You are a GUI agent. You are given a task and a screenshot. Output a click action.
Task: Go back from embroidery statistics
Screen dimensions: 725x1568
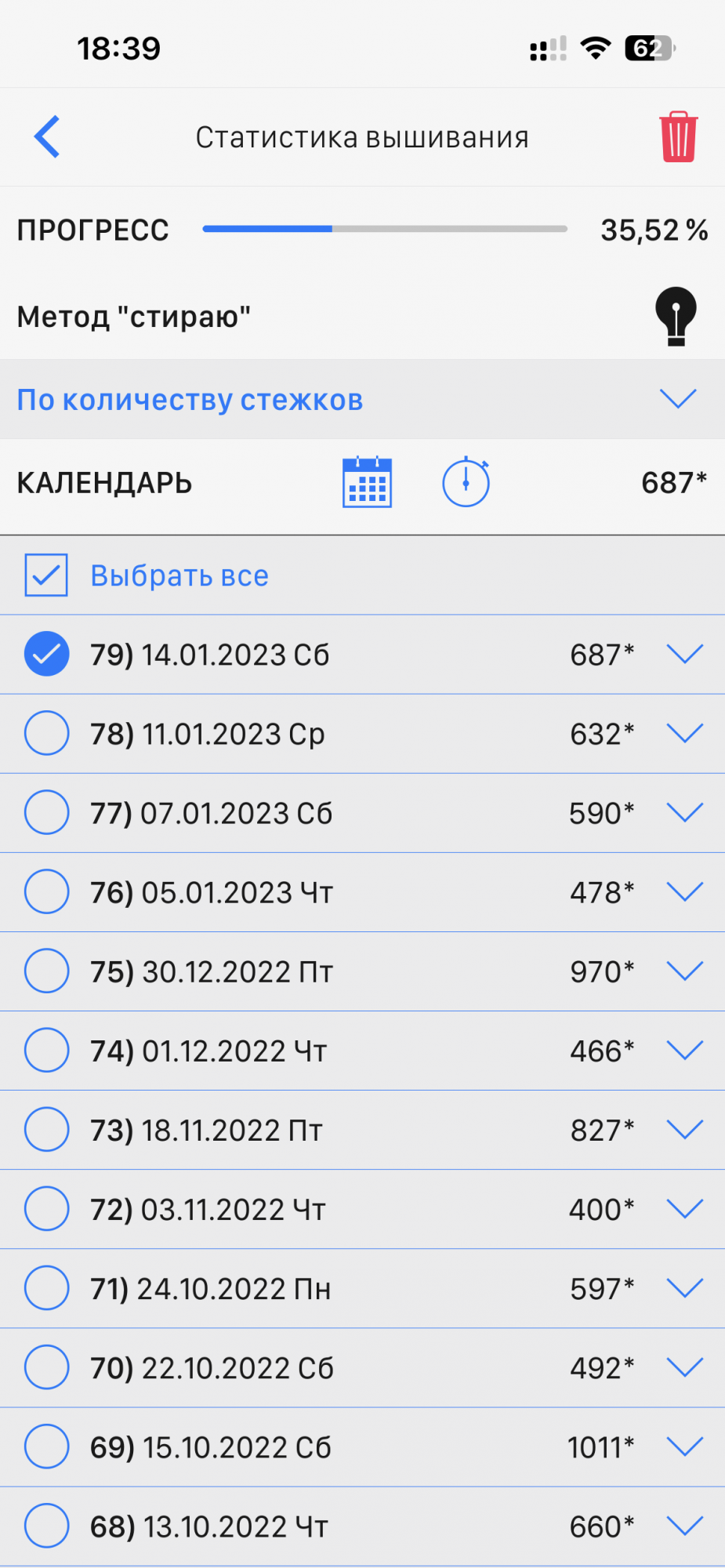47,137
